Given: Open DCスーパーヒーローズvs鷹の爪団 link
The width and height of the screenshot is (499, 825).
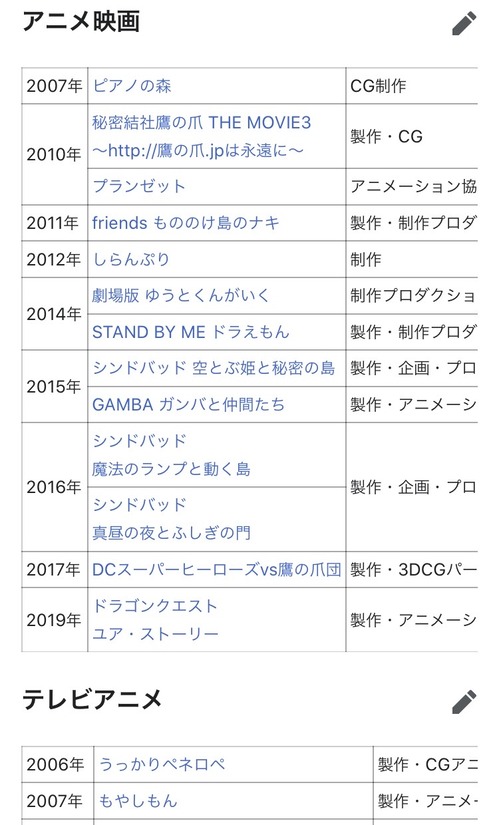Looking at the screenshot, I should point(216,569).
